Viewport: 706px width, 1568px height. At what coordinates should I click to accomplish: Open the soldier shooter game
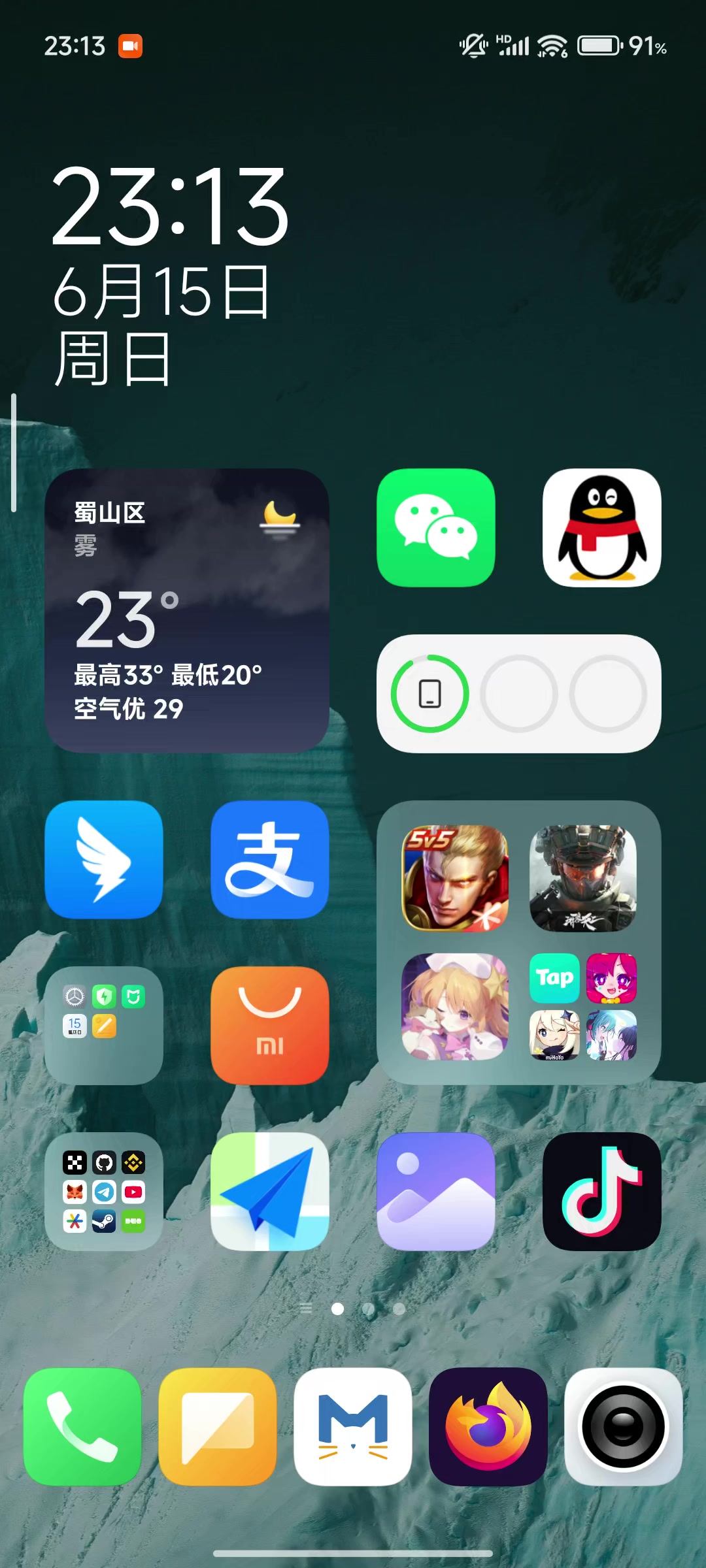coord(583,879)
